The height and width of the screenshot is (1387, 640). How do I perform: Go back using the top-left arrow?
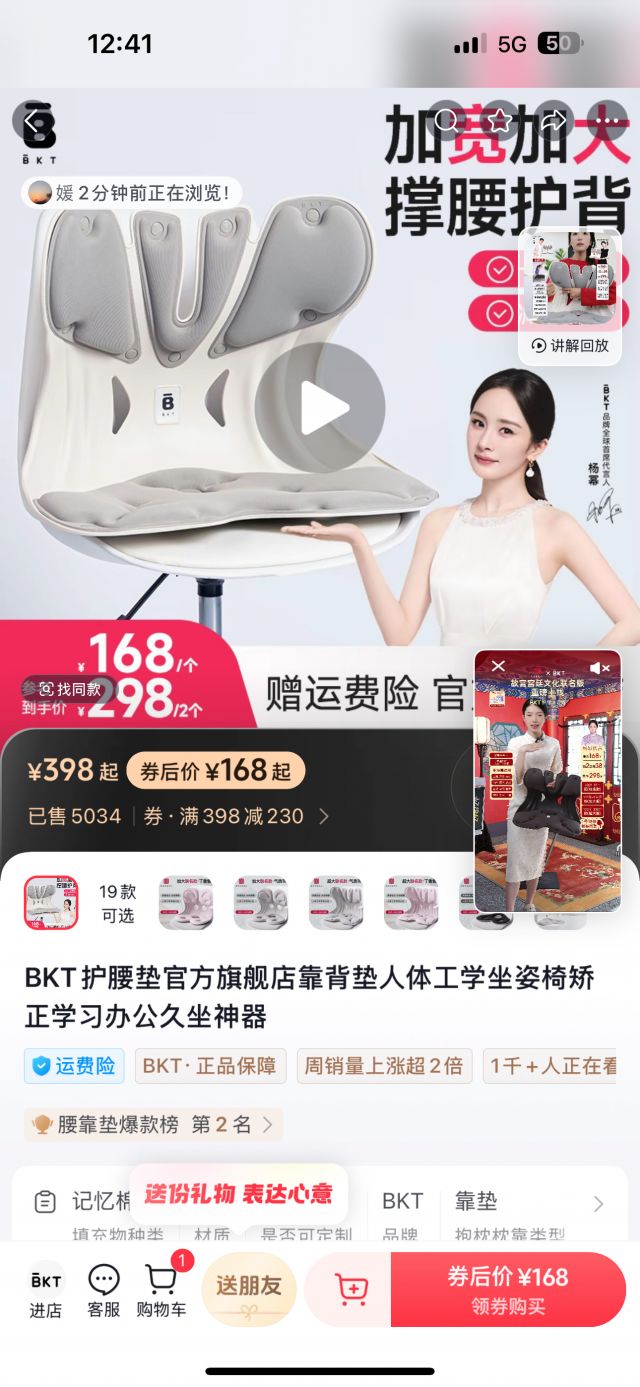(x=33, y=122)
